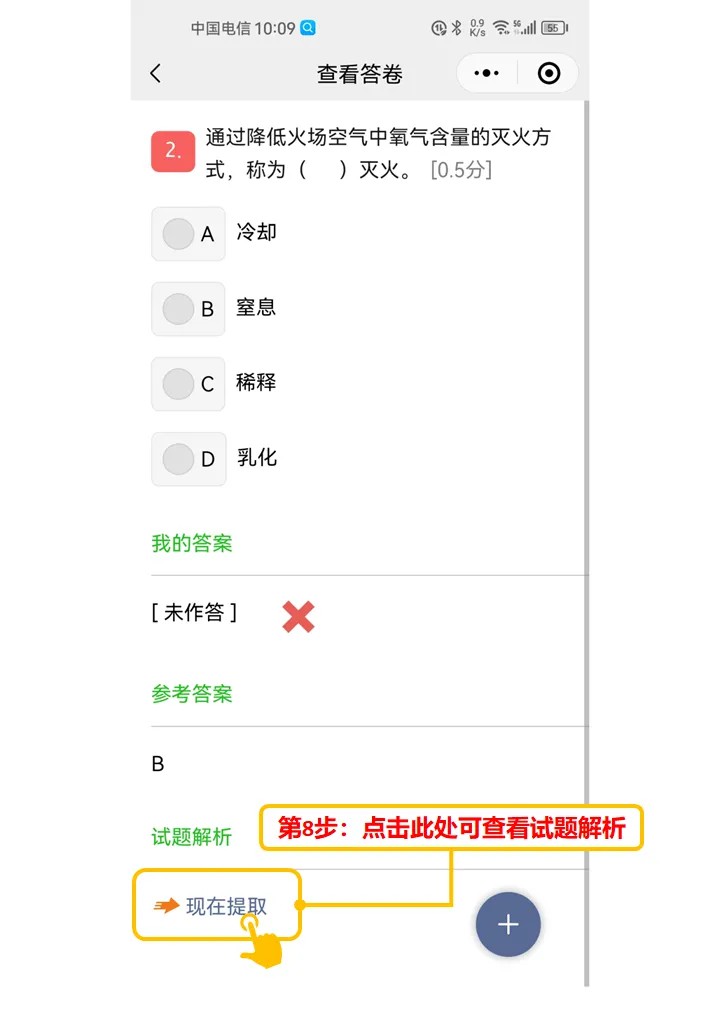Tap the reference answer letter B
This screenshot has height=1018, width=720.
click(156, 765)
